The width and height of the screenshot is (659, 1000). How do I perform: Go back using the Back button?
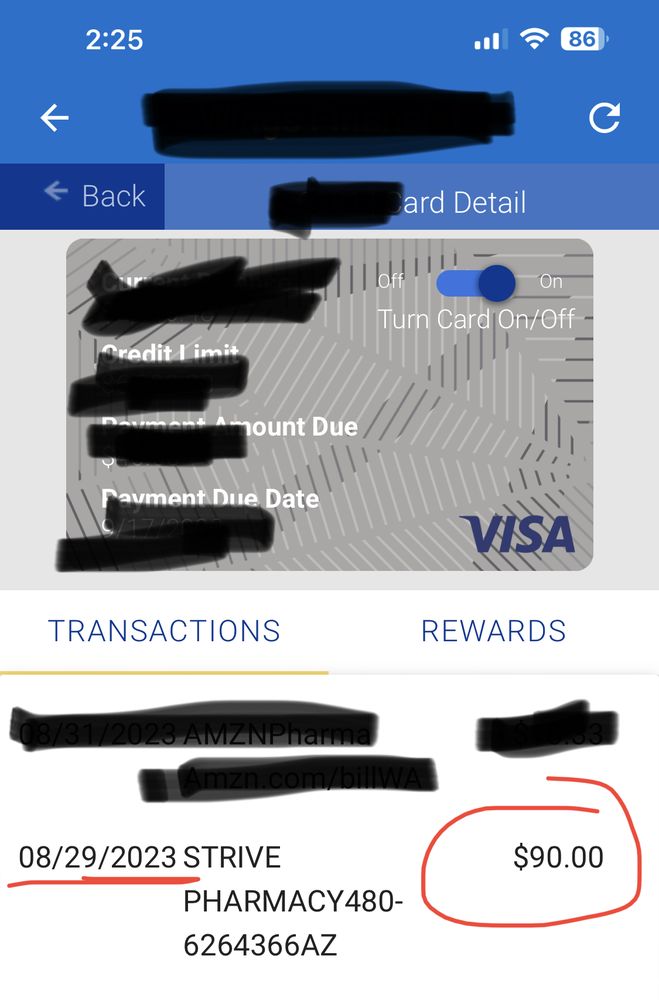tap(95, 196)
